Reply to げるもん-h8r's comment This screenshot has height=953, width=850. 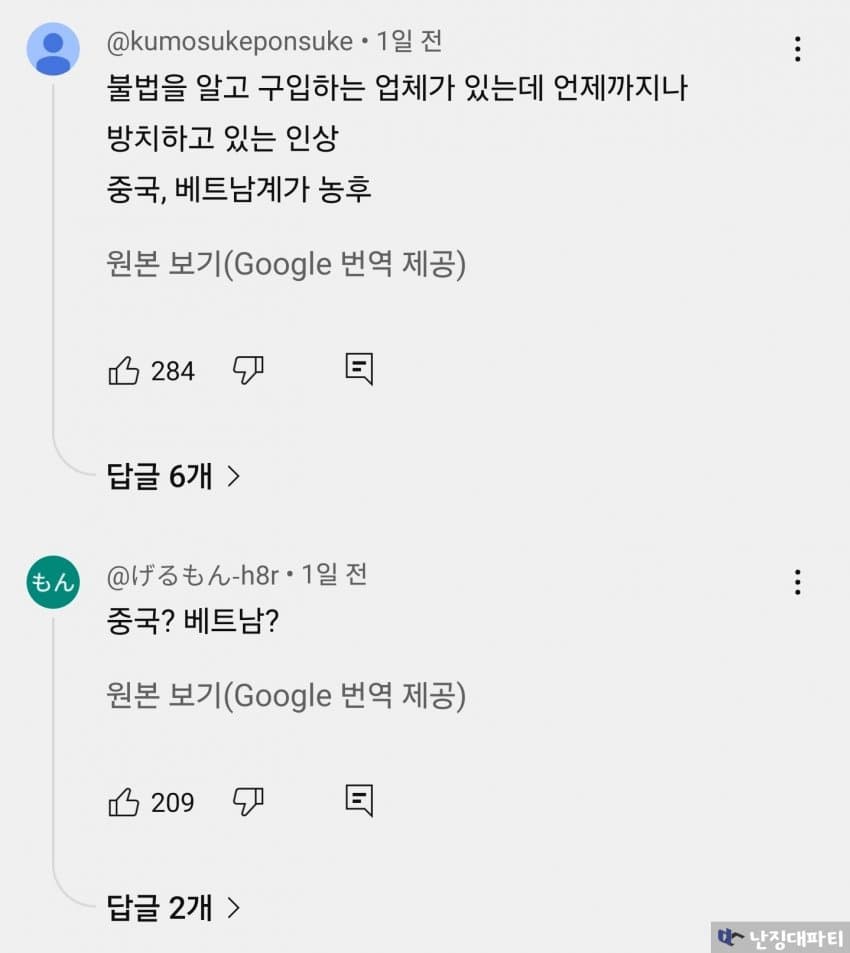click(x=359, y=801)
